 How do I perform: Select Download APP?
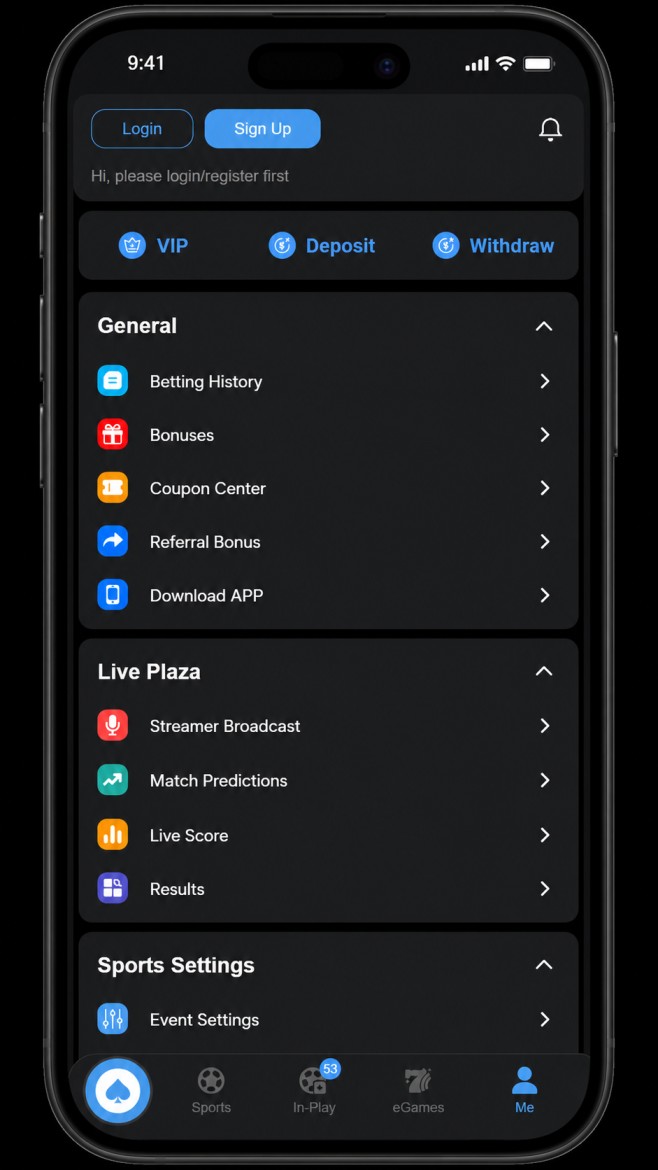tap(328, 595)
